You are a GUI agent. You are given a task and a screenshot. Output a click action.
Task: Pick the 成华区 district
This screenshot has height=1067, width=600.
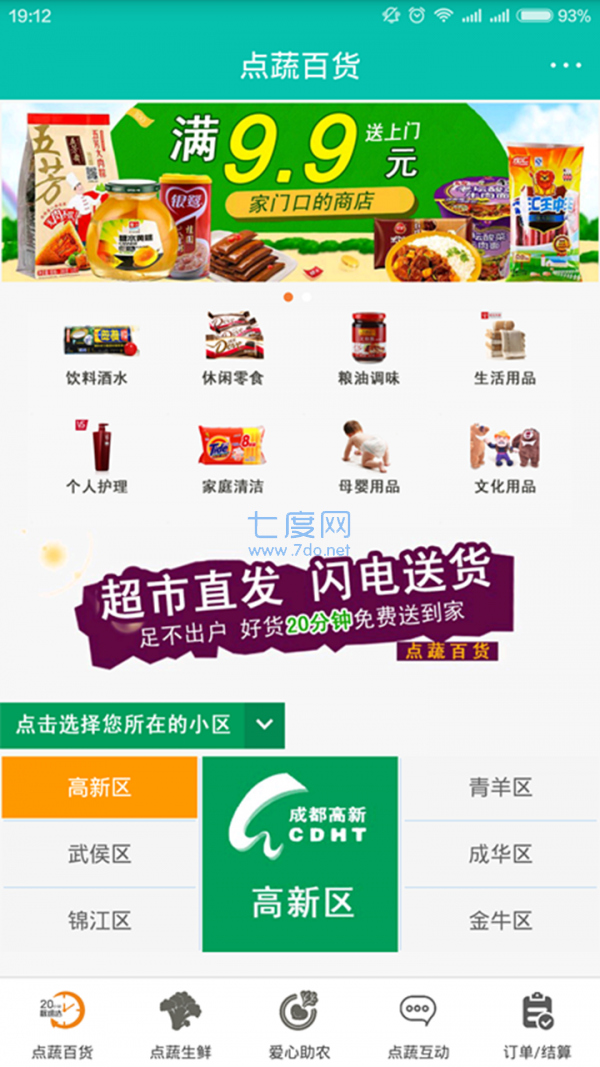pyautogui.click(x=500, y=853)
